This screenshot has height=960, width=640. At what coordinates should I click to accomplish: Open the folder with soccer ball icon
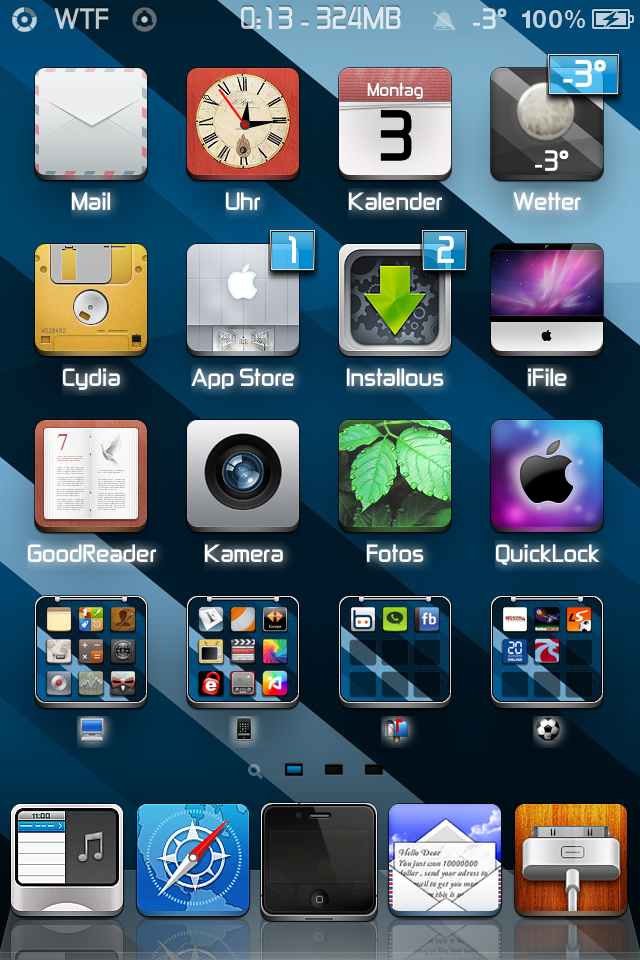pyautogui.click(x=547, y=652)
